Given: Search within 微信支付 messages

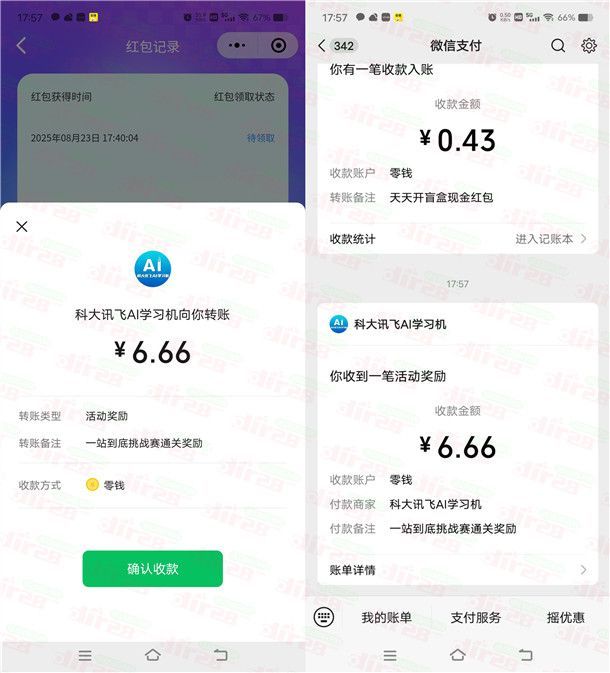Looking at the screenshot, I should (x=558, y=45).
